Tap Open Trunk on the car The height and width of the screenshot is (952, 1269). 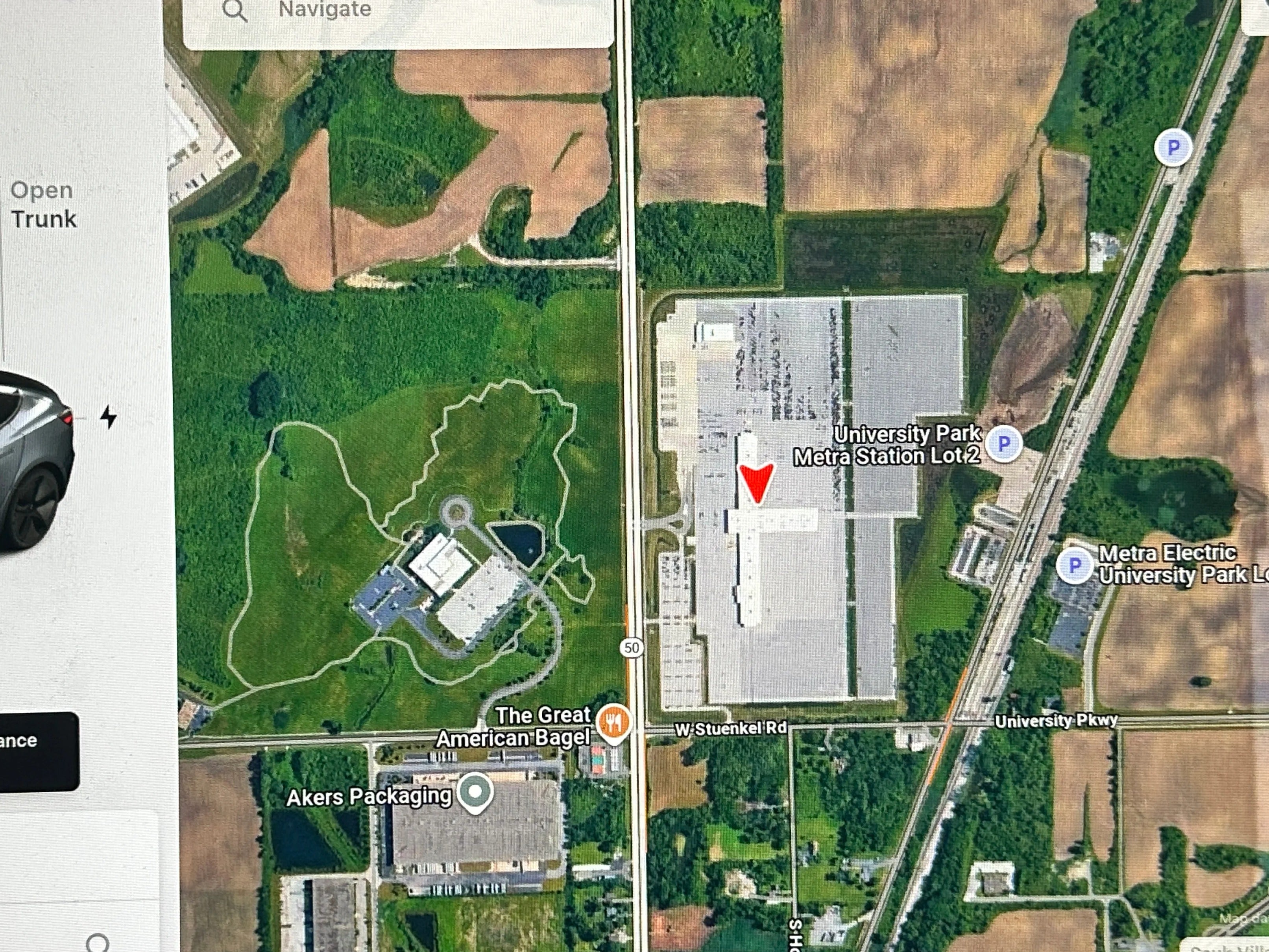(x=42, y=205)
